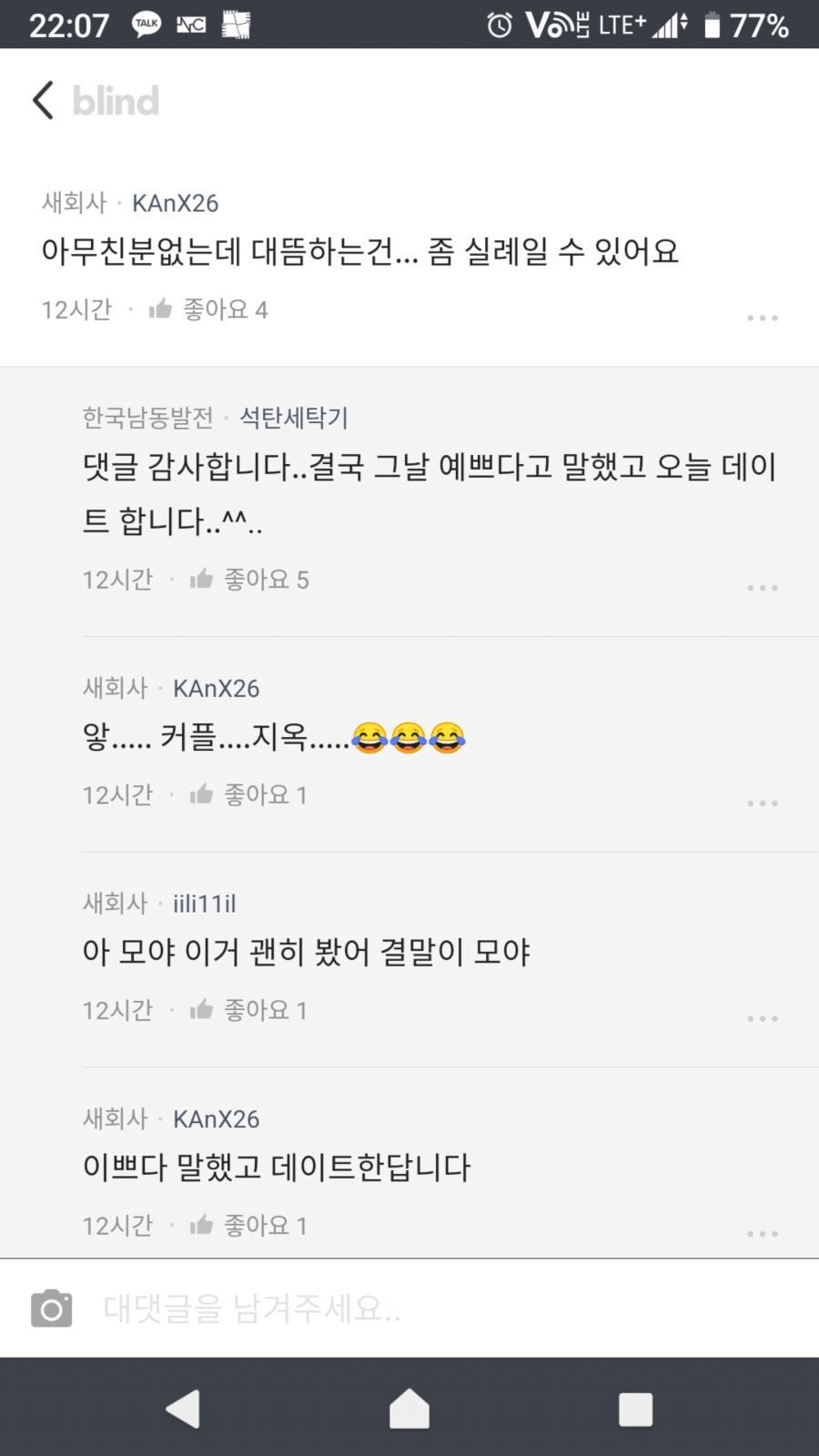Viewport: 819px width, 1456px height.
Task: Open options for iili11il's reply
Action: tap(762, 1018)
